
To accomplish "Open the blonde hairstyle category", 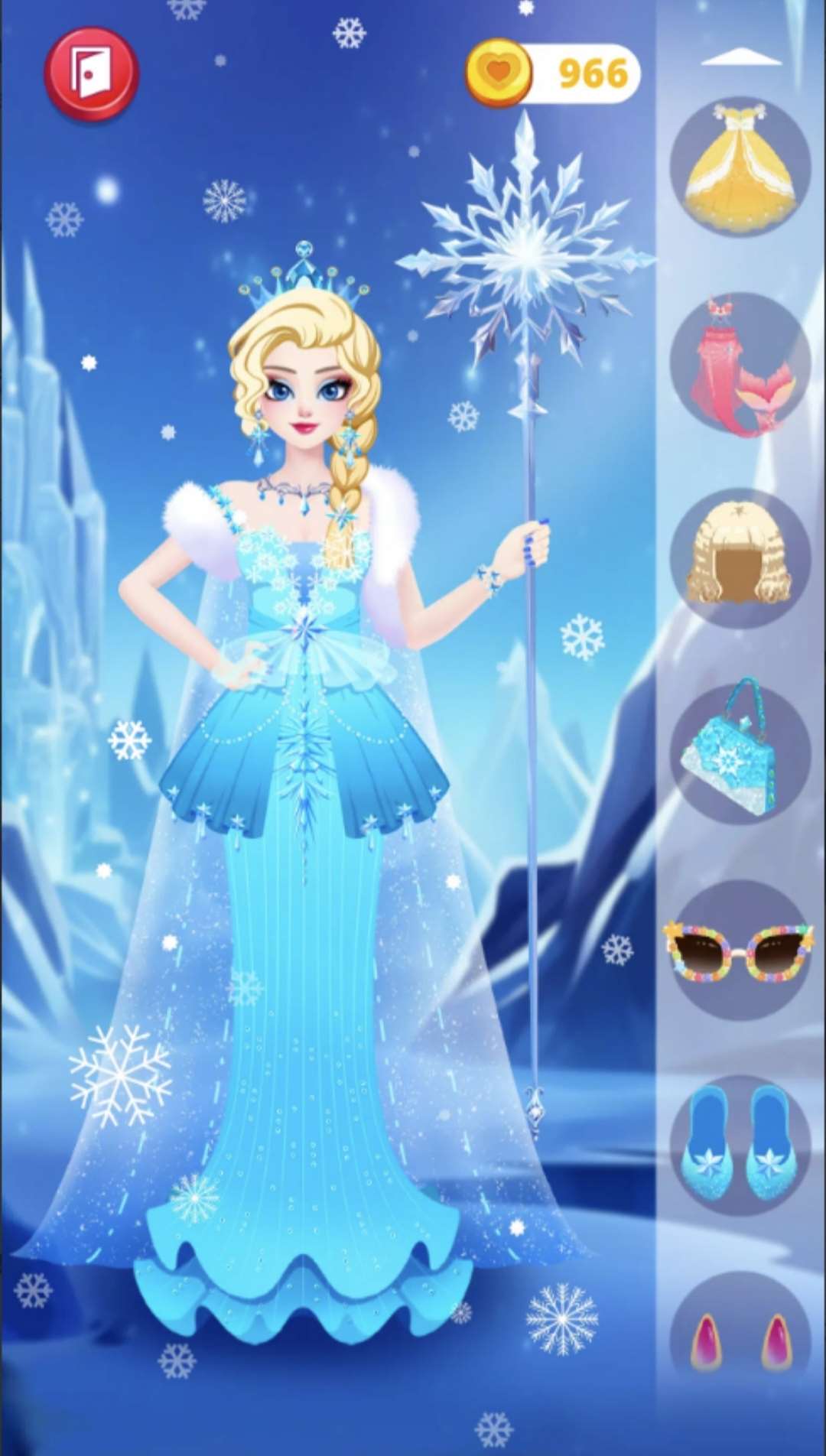I will click(740, 558).
